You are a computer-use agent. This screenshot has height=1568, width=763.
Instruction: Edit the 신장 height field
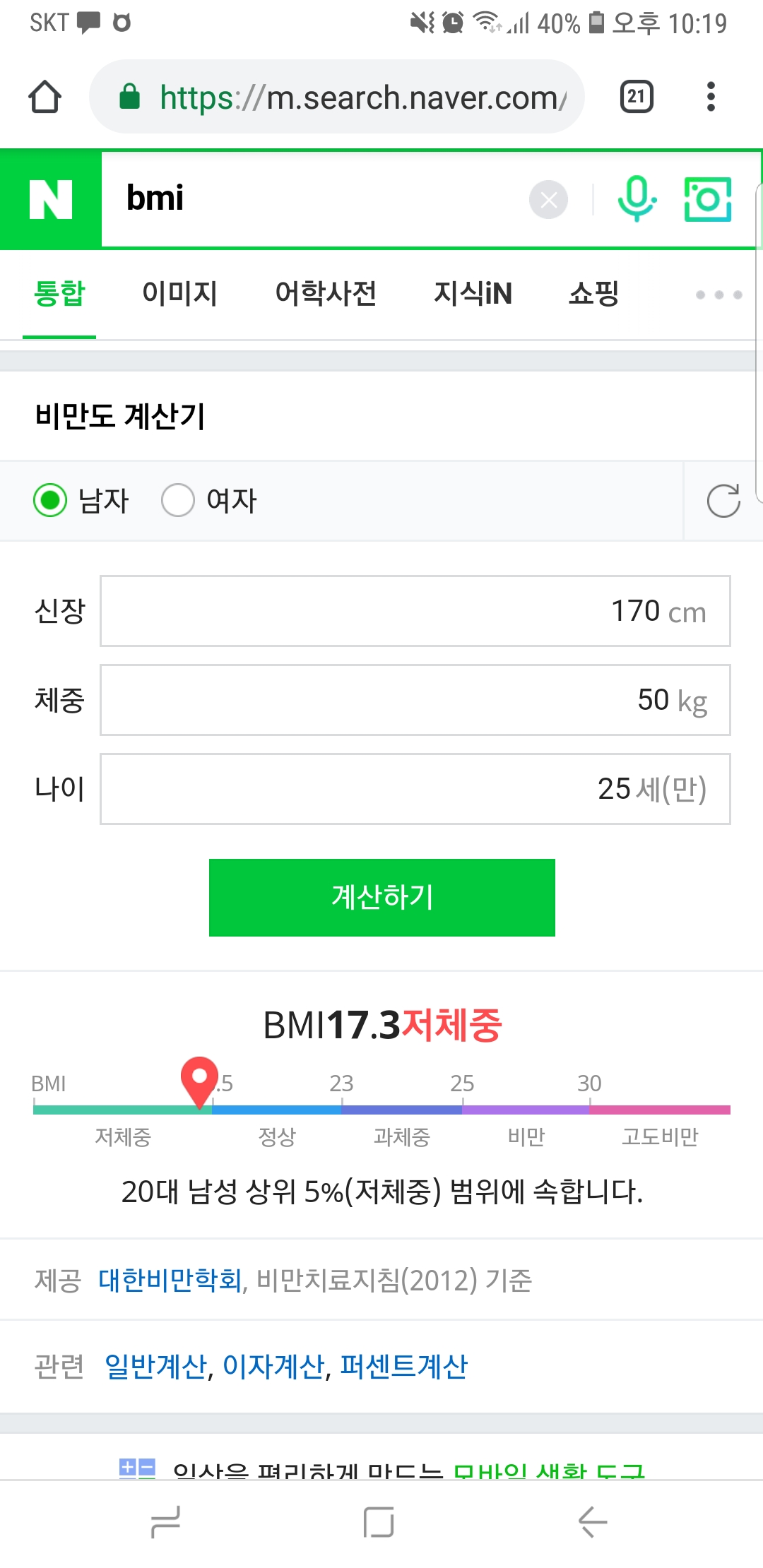pyautogui.click(x=415, y=611)
